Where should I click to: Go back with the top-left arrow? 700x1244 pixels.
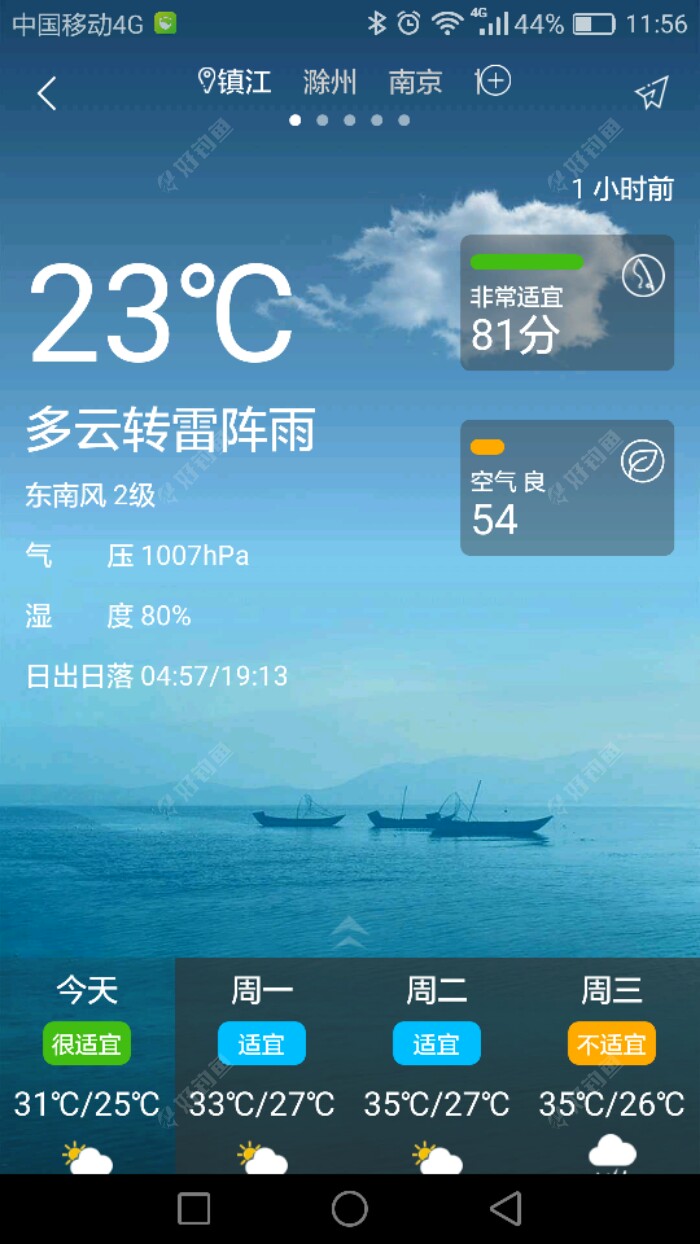(x=46, y=94)
